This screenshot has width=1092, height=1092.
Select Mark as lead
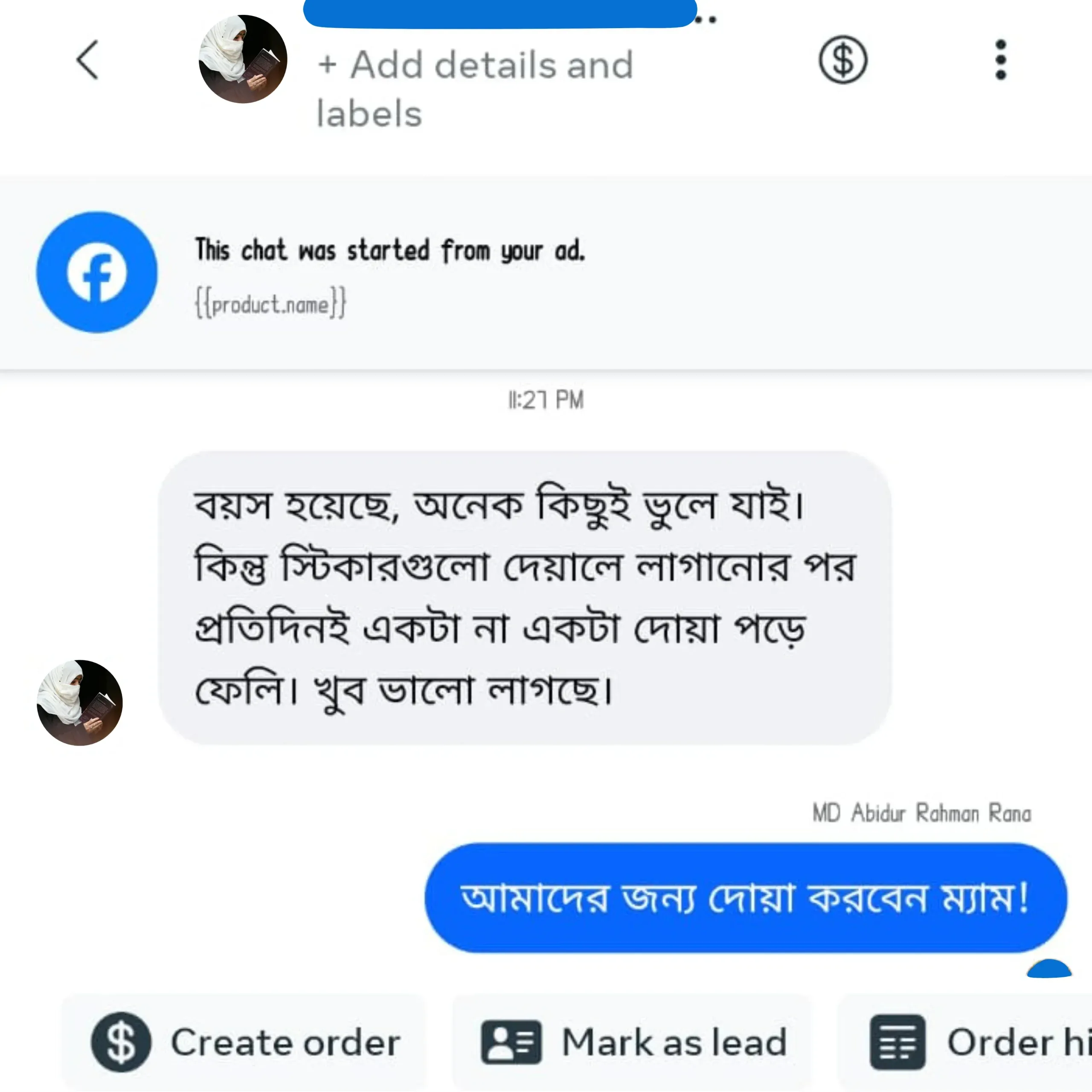633,1042
